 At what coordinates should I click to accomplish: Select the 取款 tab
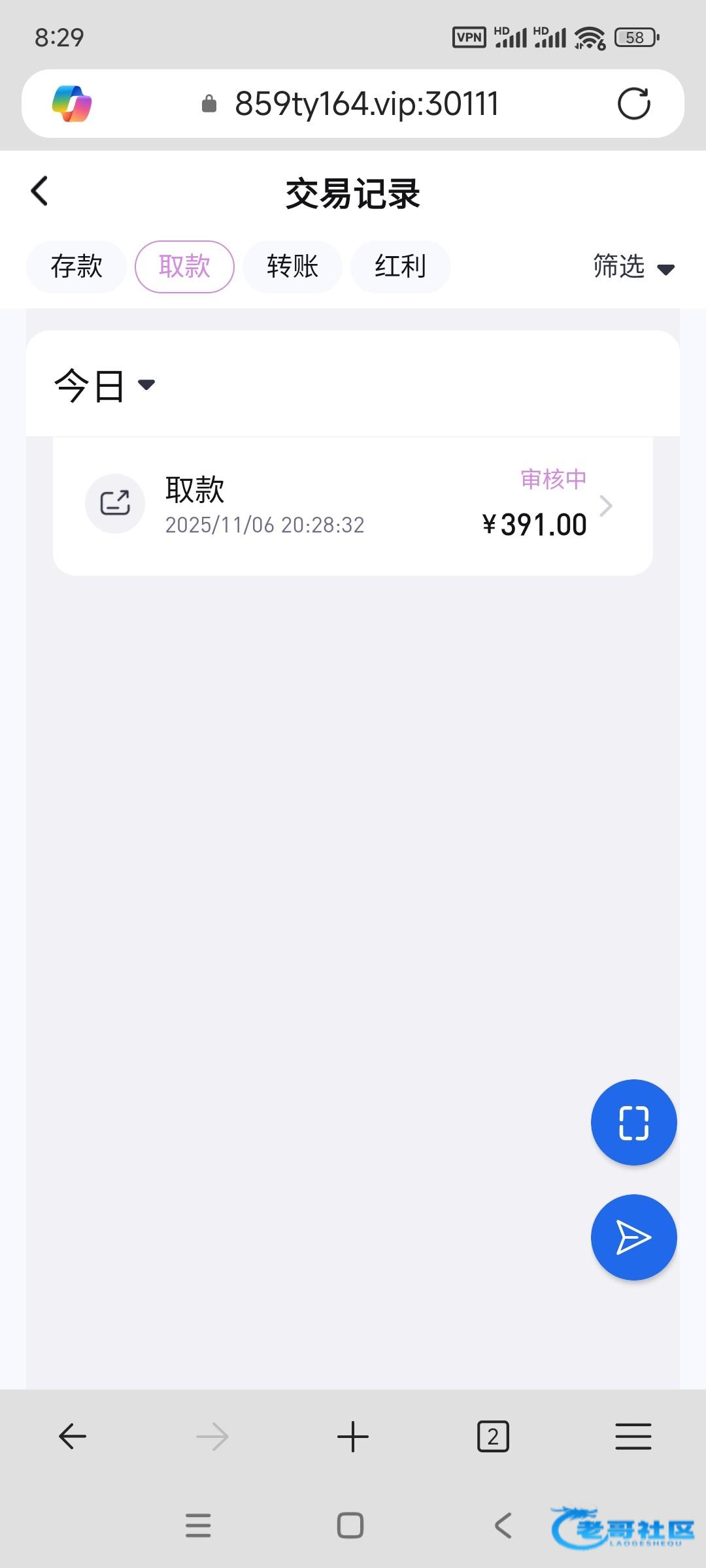tap(184, 267)
